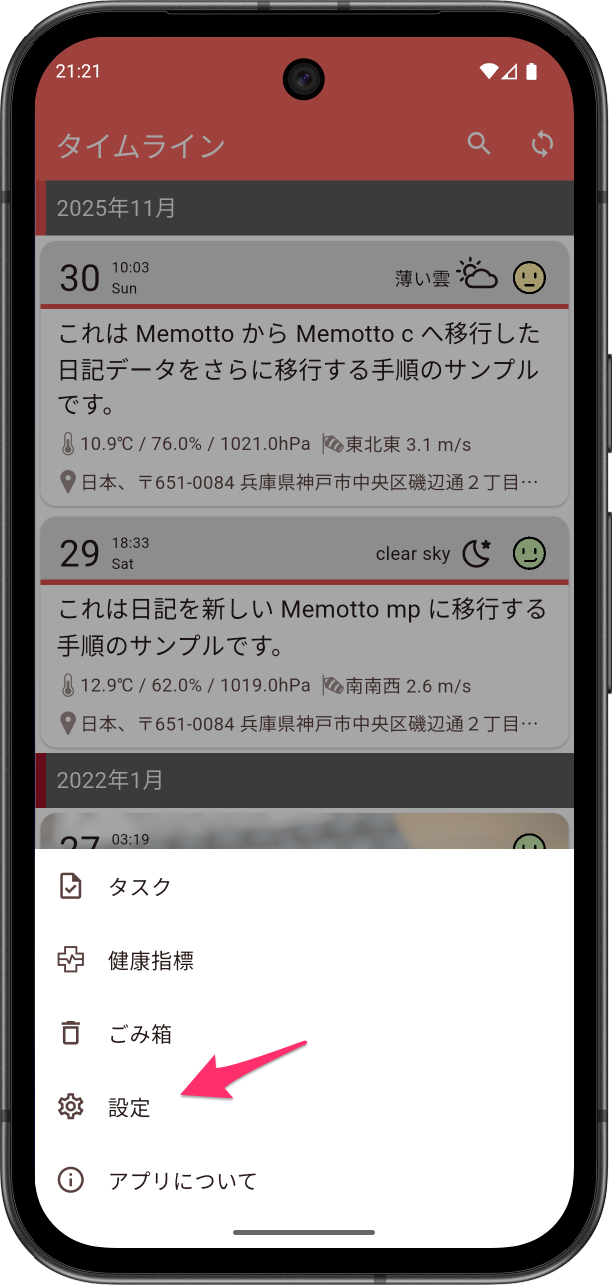The width and height of the screenshot is (612, 1285).
Task: Open 健康指標 from the bottom menu
Action: (x=150, y=961)
